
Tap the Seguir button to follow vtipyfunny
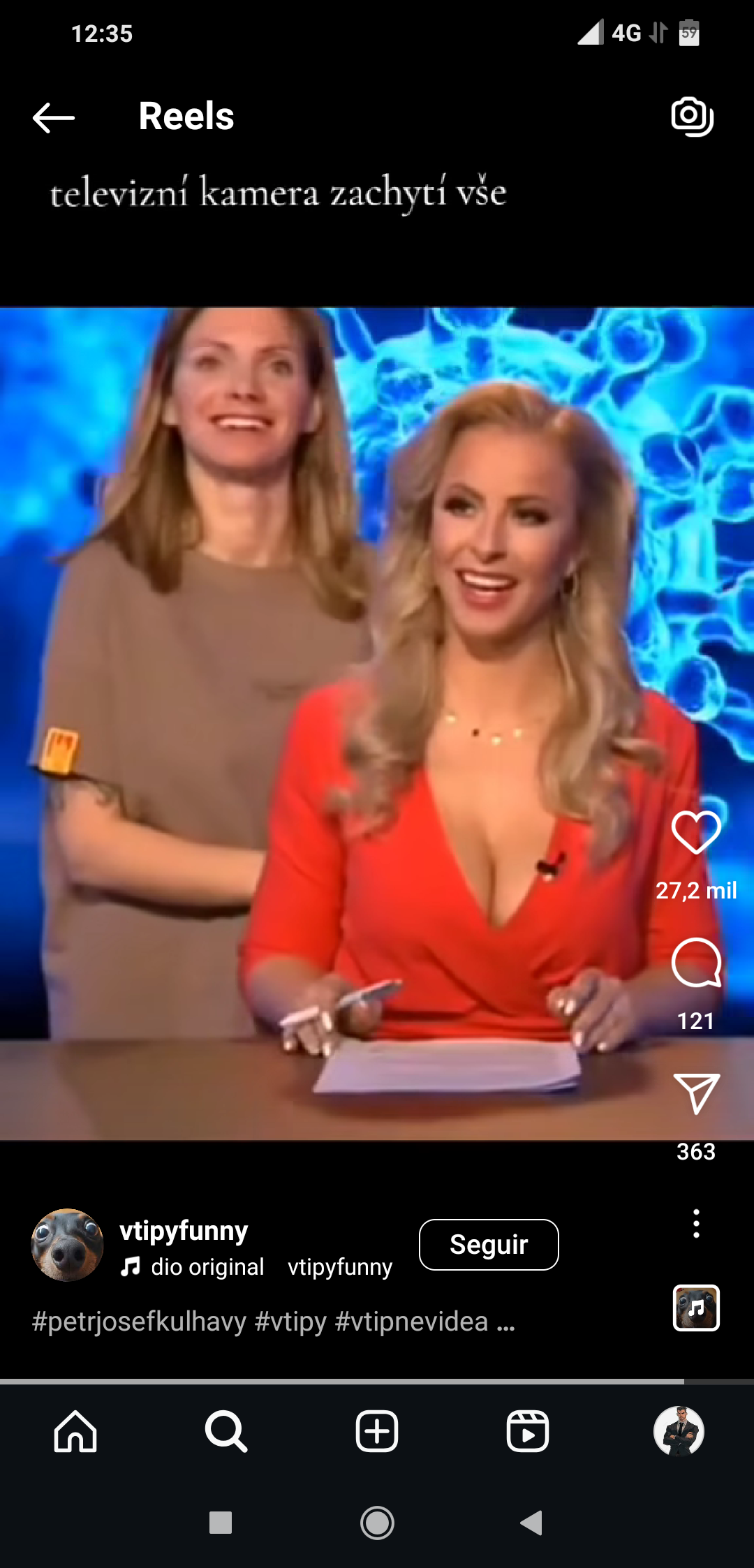pos(489,1245)
